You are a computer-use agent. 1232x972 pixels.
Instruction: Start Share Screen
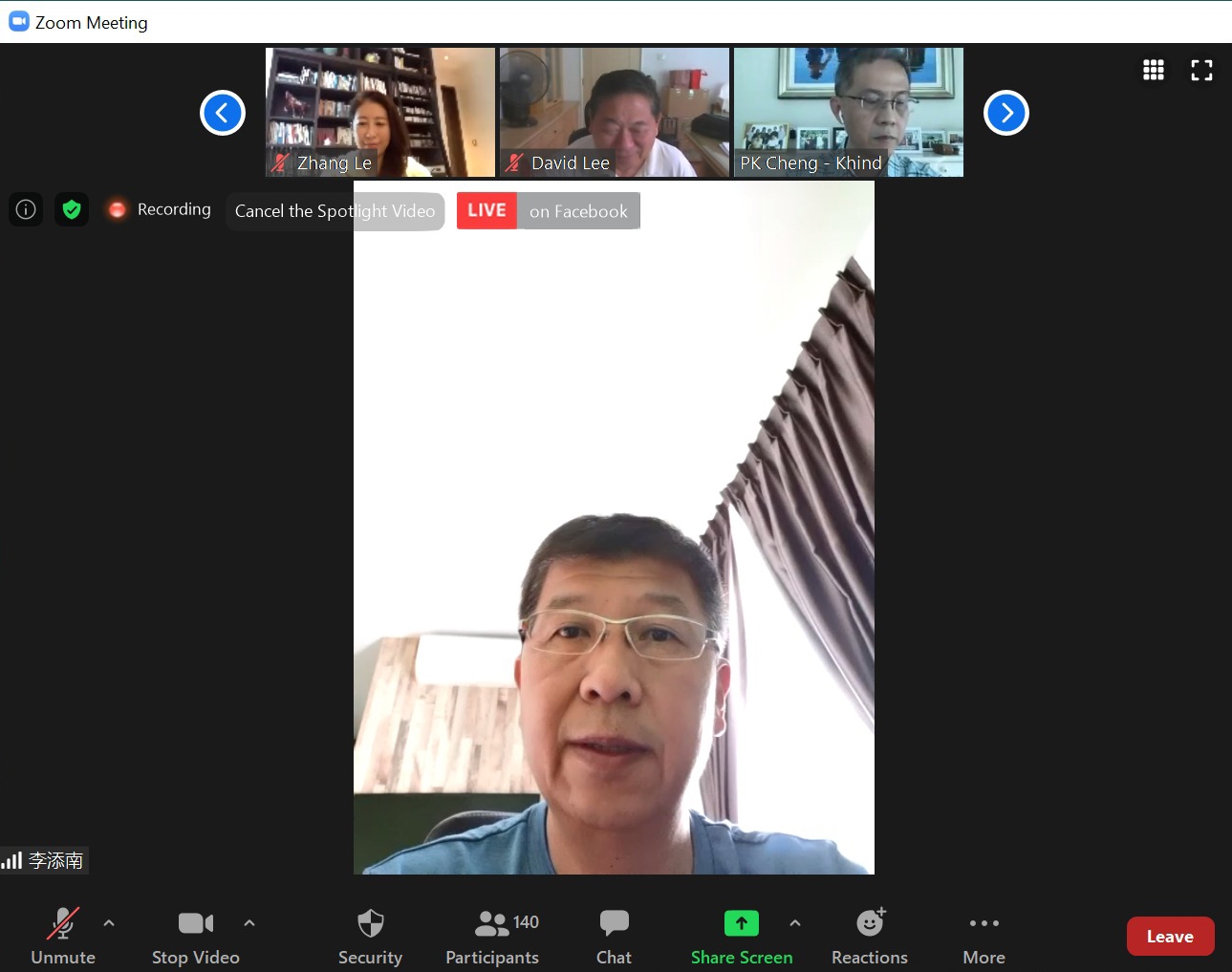click(x=741, y=936)
